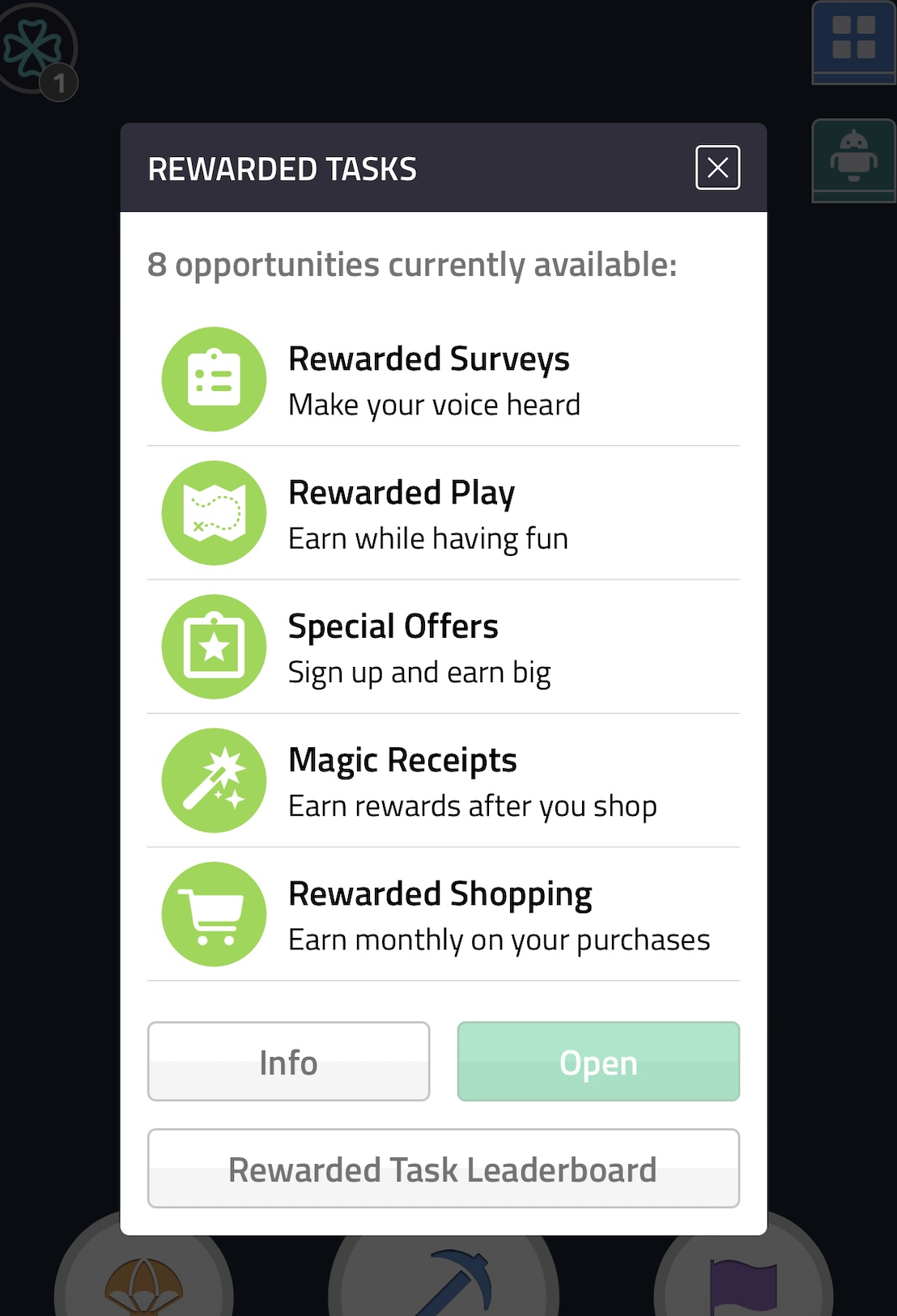
Task: Select the Magic Receipts row
Action: tap(444, 779)
